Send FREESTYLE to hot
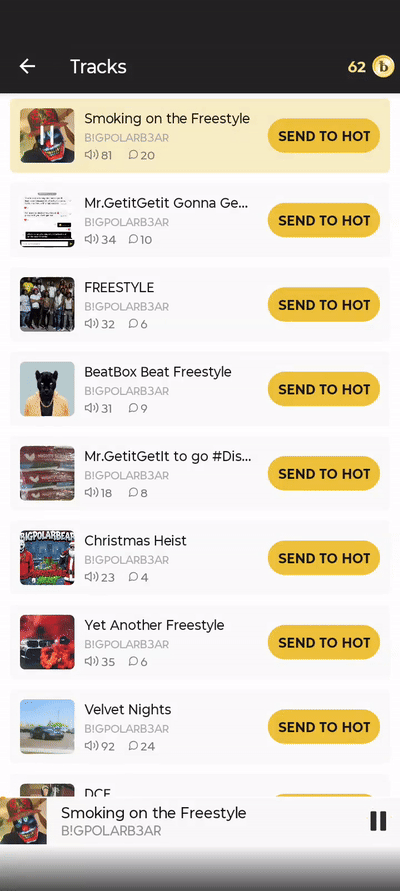Screen dimensions: 400x891 [324, 305]
